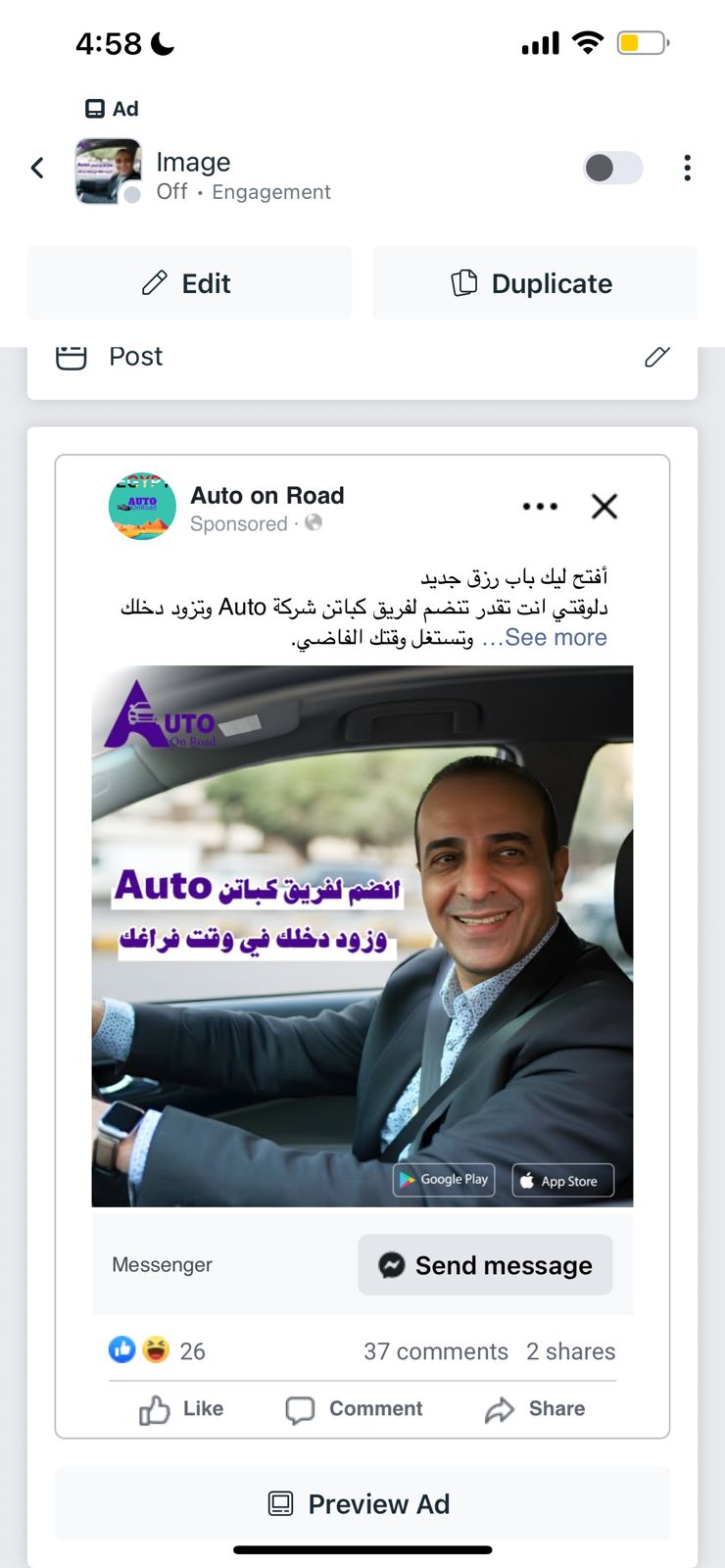Comment on the Auto on Road post

pos(355,1409)
